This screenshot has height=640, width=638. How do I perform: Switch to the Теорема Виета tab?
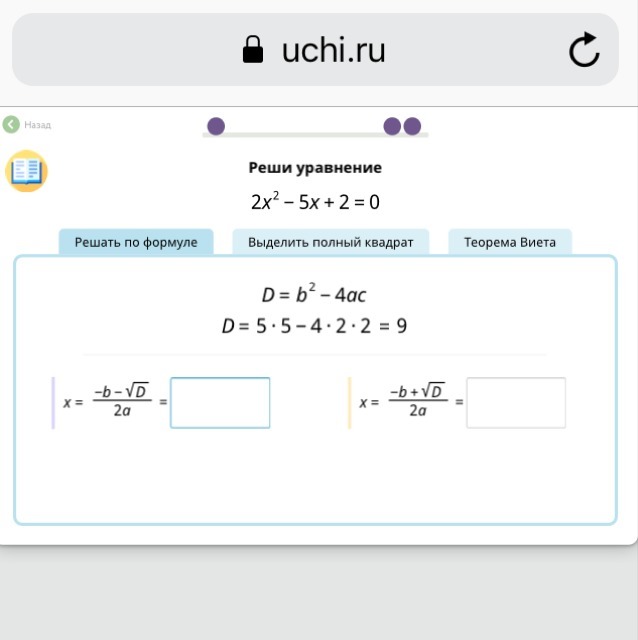click(x=510, y=242)
